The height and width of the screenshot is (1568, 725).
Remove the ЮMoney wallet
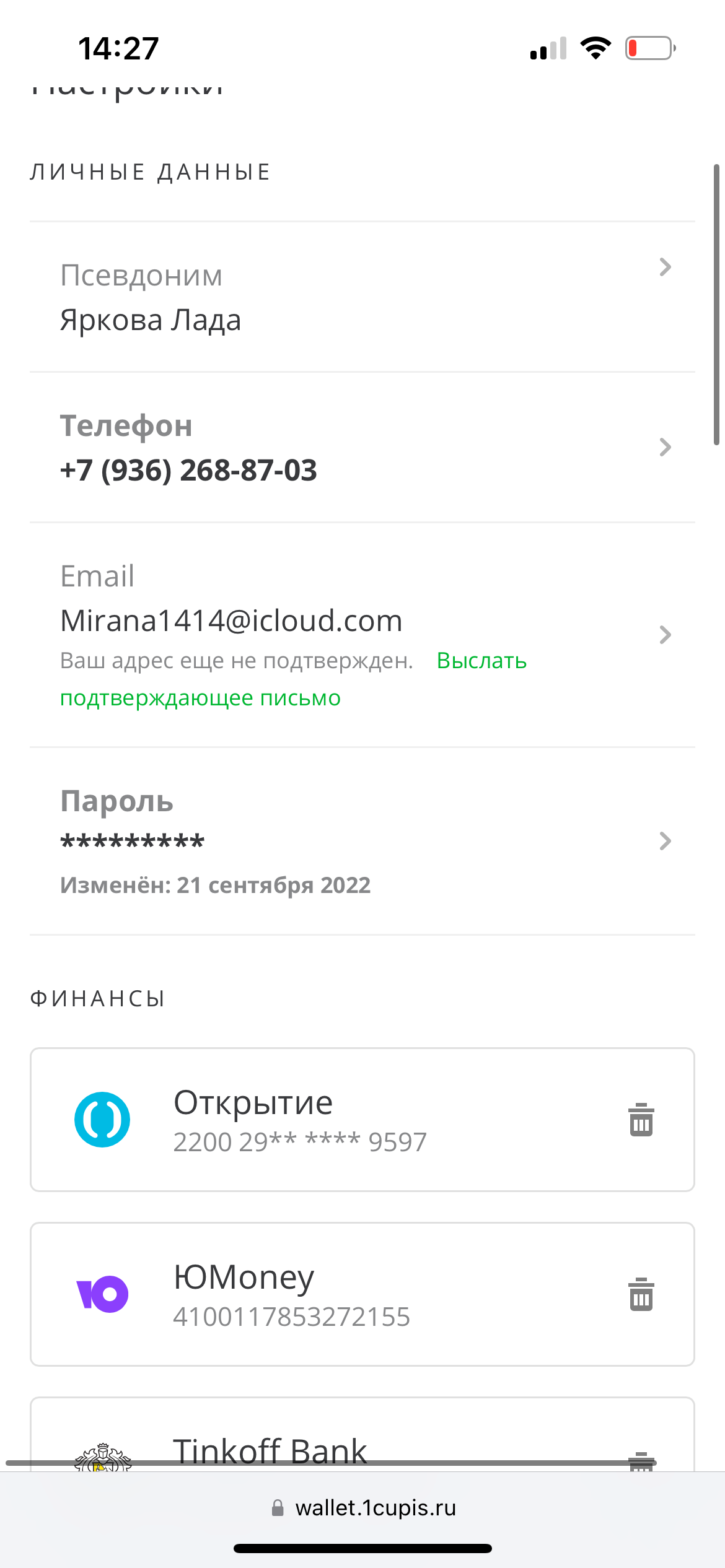tap(641, 1294)
